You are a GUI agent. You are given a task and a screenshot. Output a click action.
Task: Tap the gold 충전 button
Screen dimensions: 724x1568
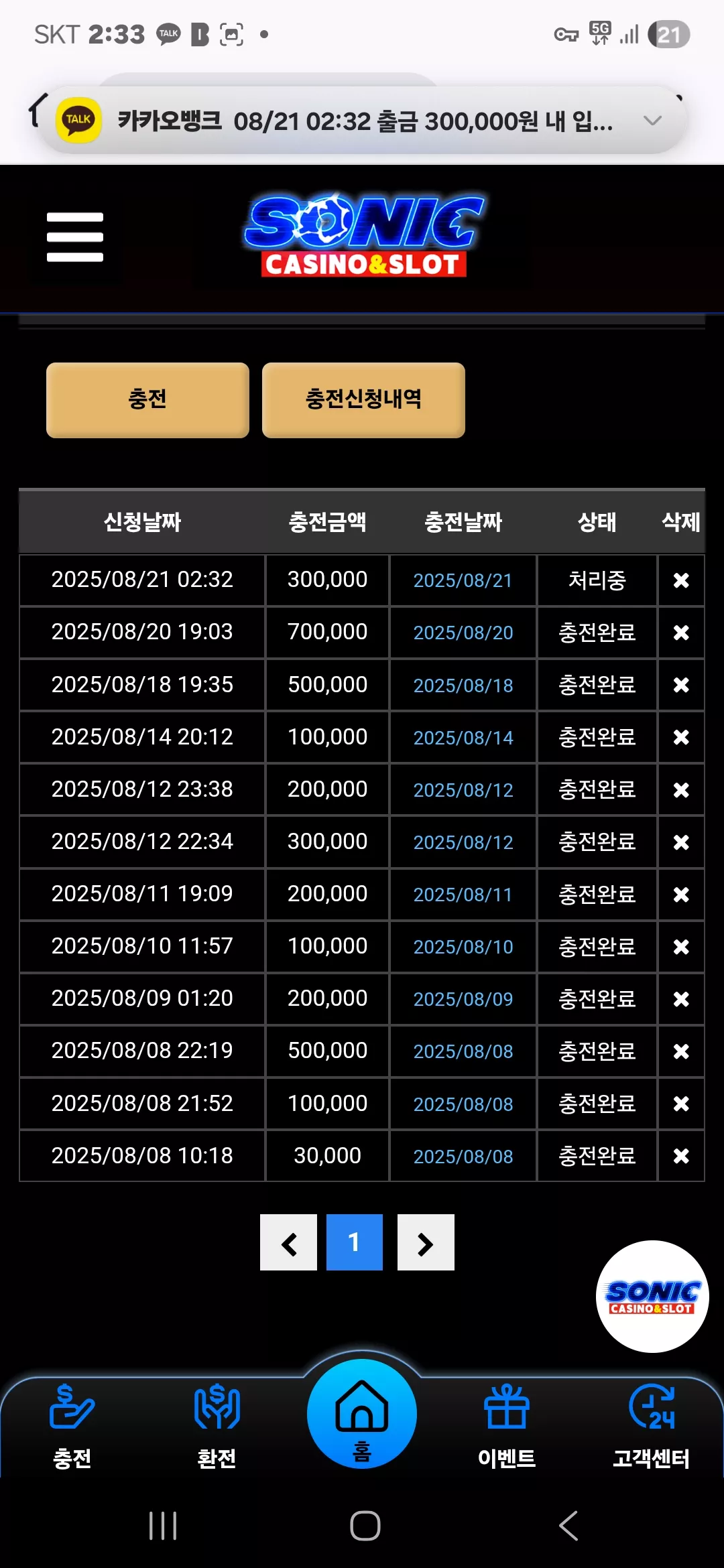147,400
